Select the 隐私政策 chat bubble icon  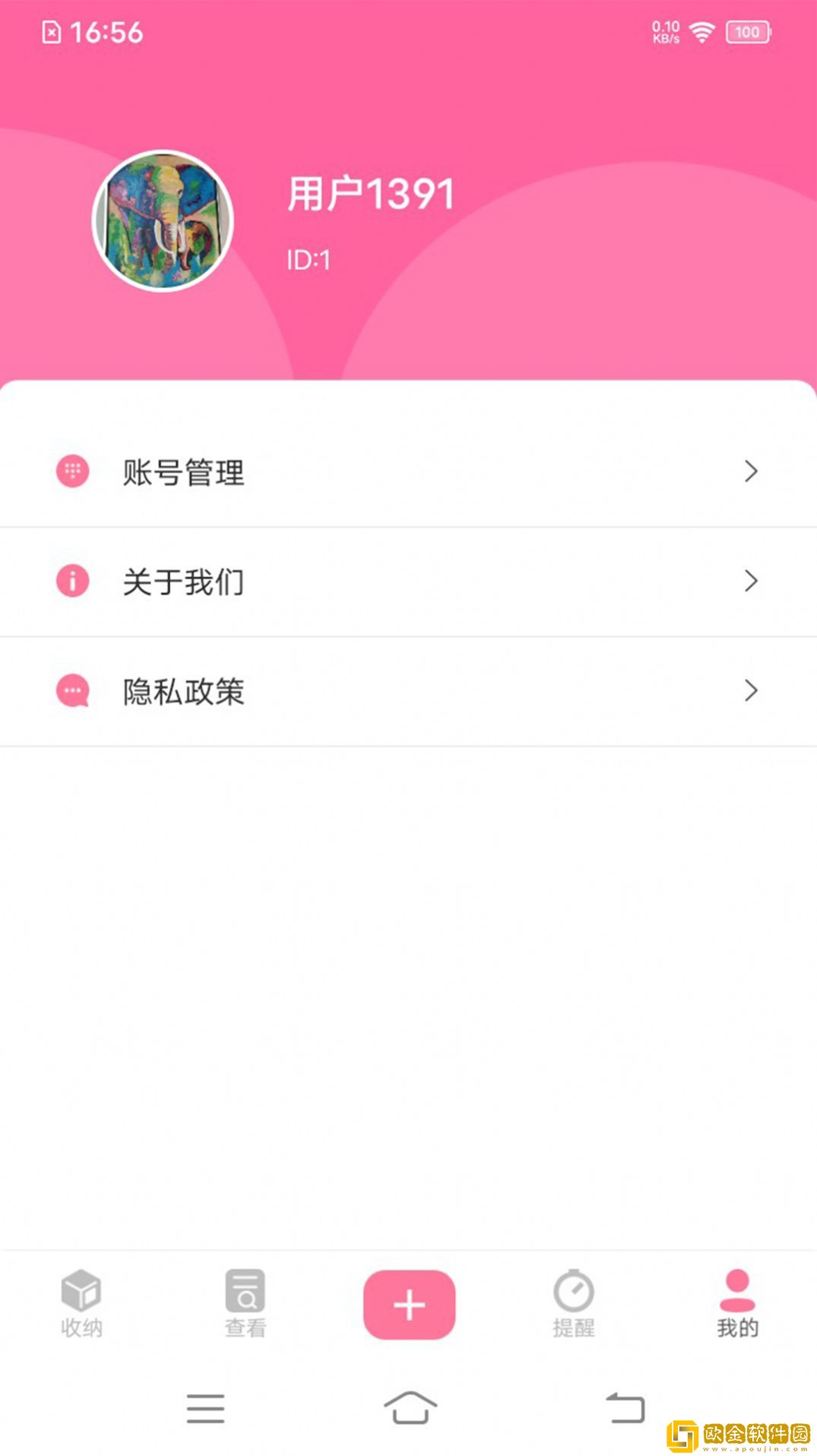(72, 691)
